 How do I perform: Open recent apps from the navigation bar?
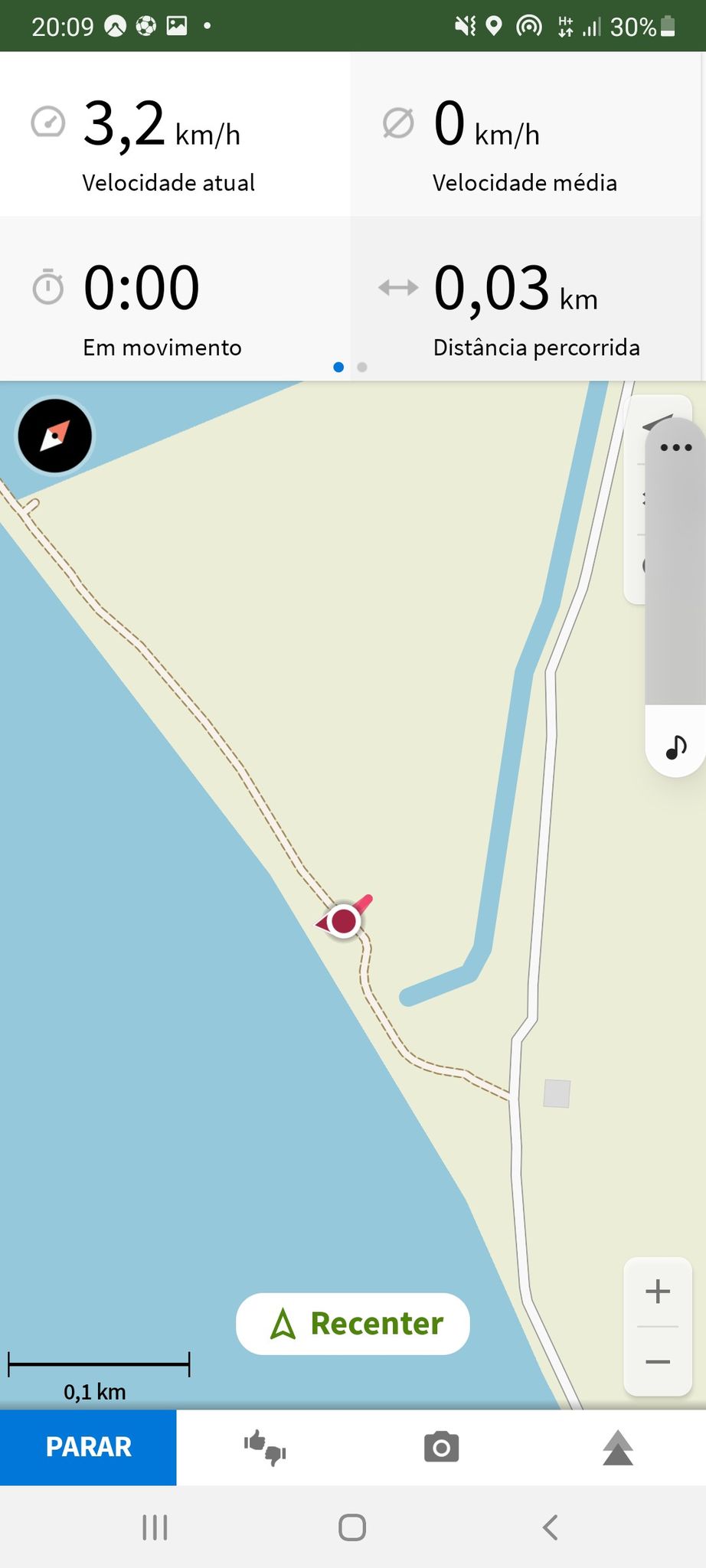coord(155,1527)
